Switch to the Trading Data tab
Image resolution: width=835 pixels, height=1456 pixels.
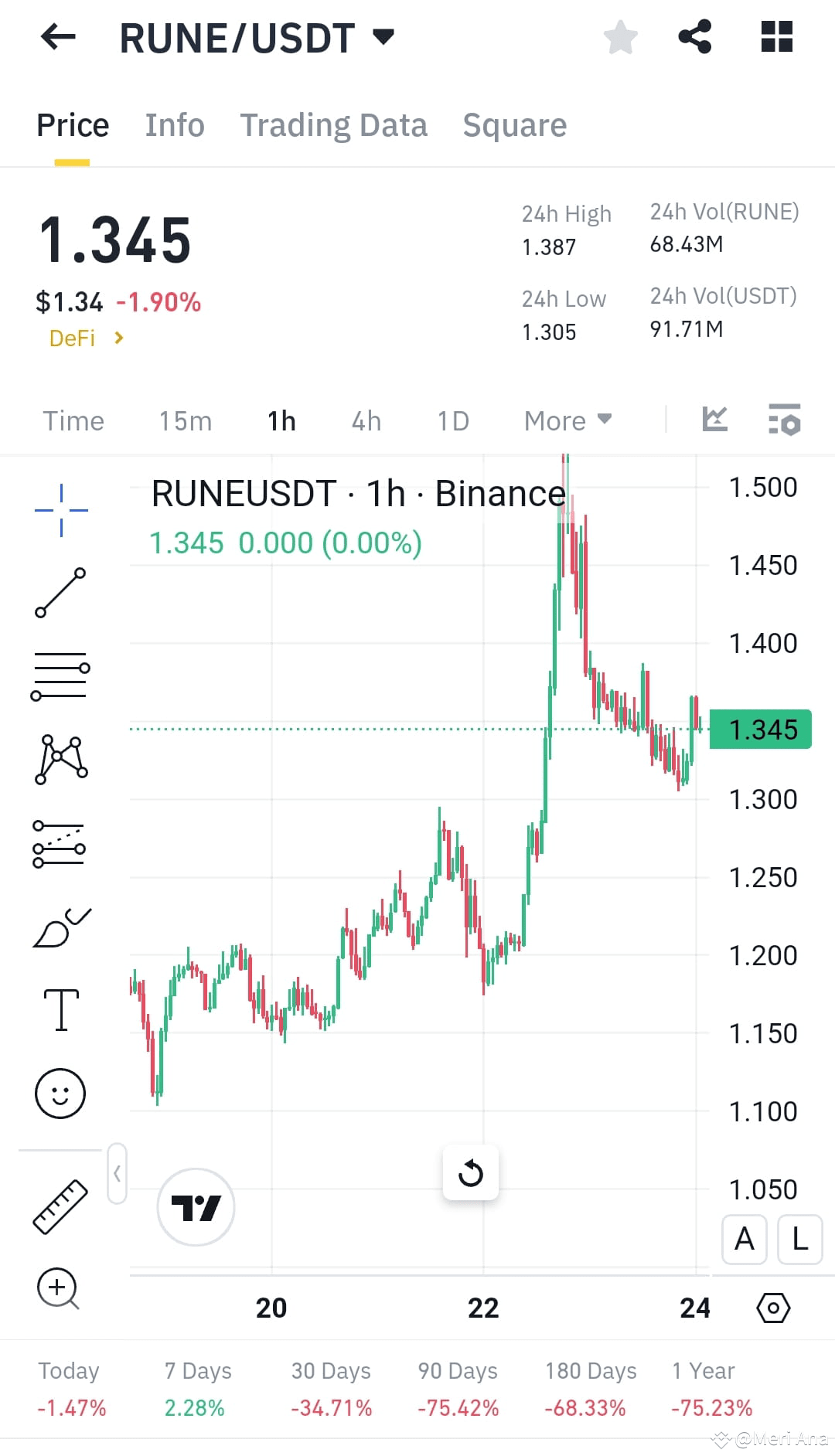tap(334, 124)
